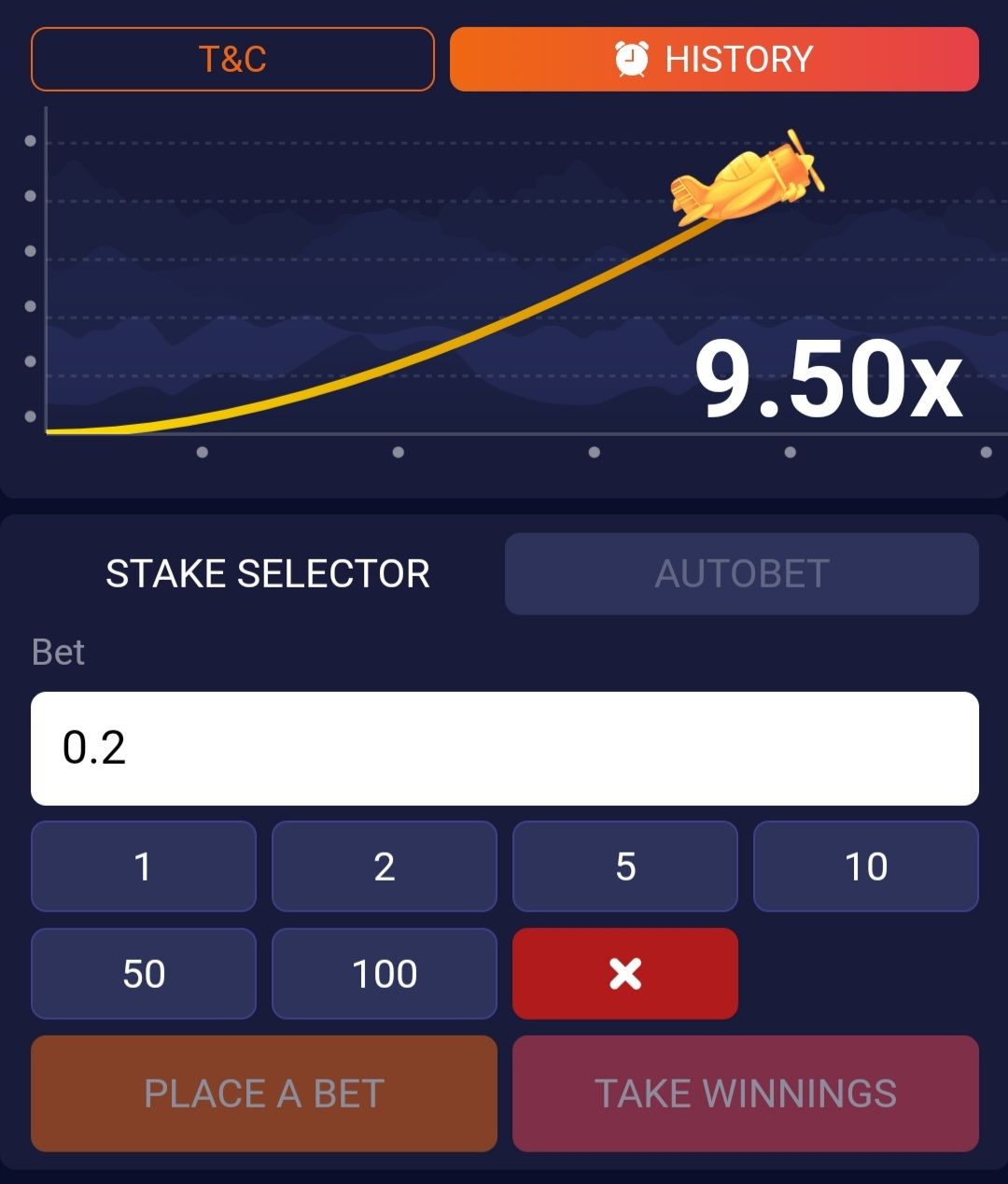Viewport: 1008px width, 1184px height.
Task: Tap Take Winnings
Action: pos(745,1092)
